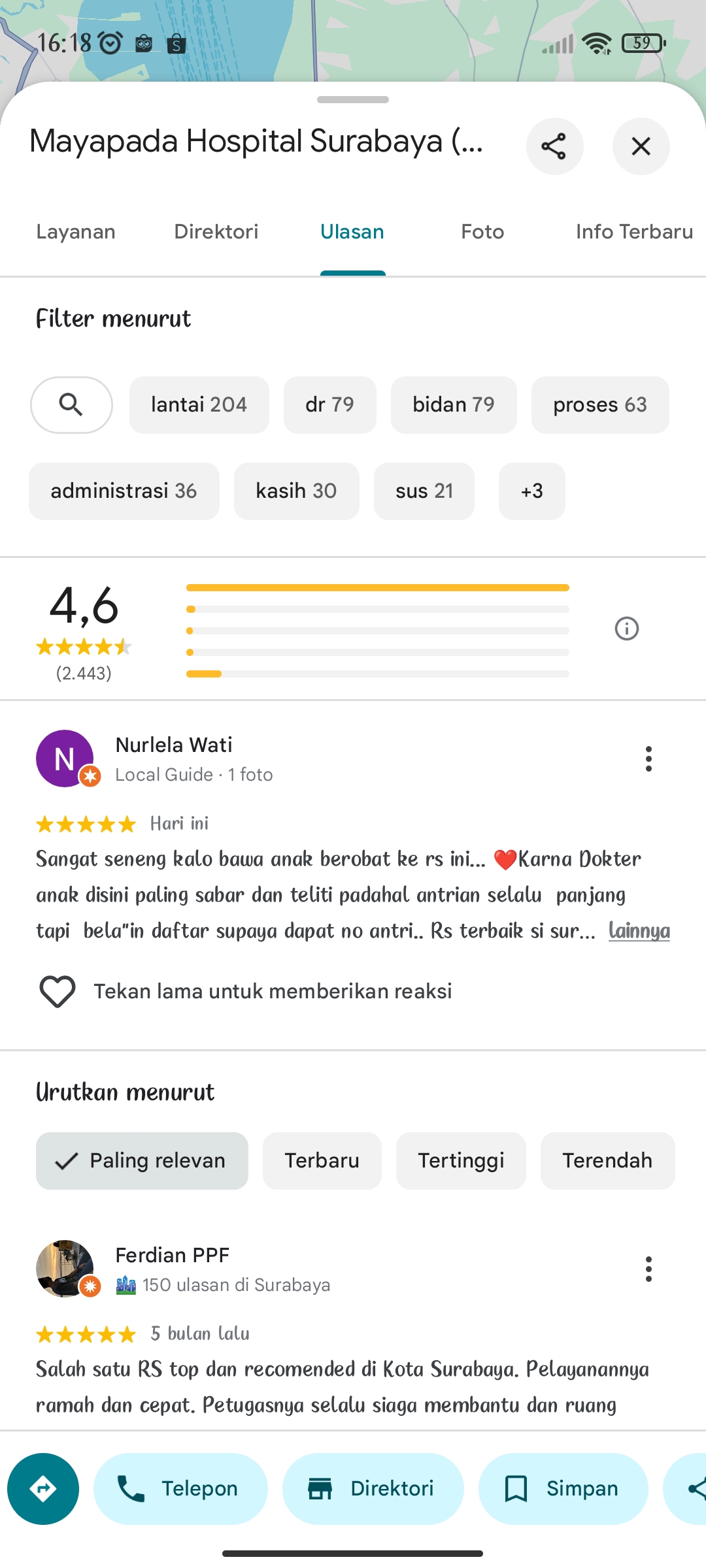Filter reviews by "bidan 79"
Image resolution: width=706 pixels, height=1568 pixels.
pyautogui.click(x=454, y=405)
